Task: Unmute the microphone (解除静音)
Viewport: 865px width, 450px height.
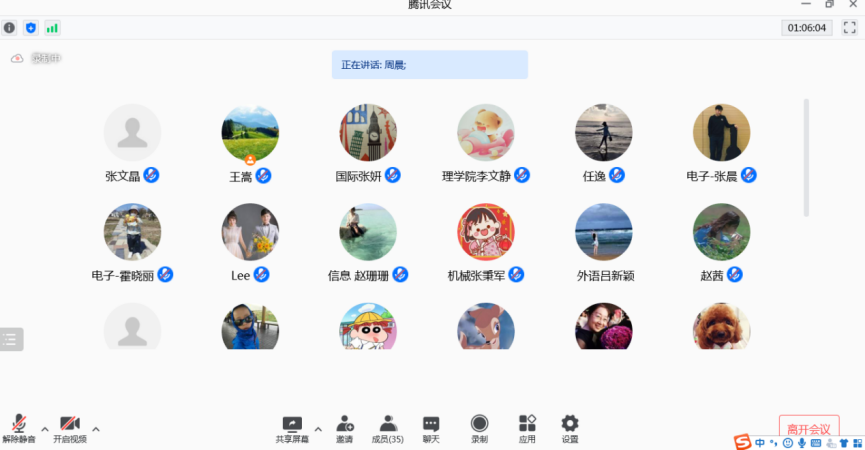Action: click(x=18, y=427)
